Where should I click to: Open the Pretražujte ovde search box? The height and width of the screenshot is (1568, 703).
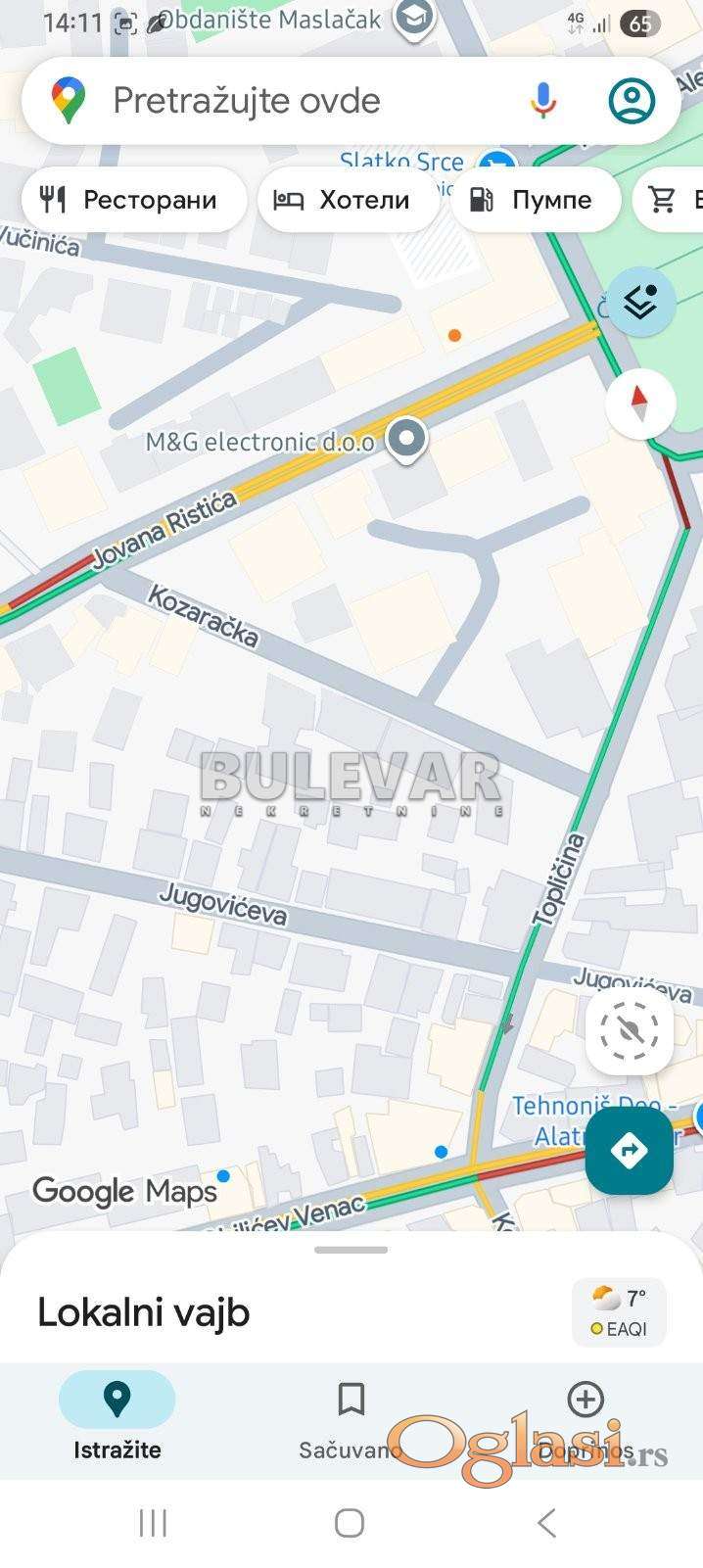pyautogui.click(x=294, y=101)
